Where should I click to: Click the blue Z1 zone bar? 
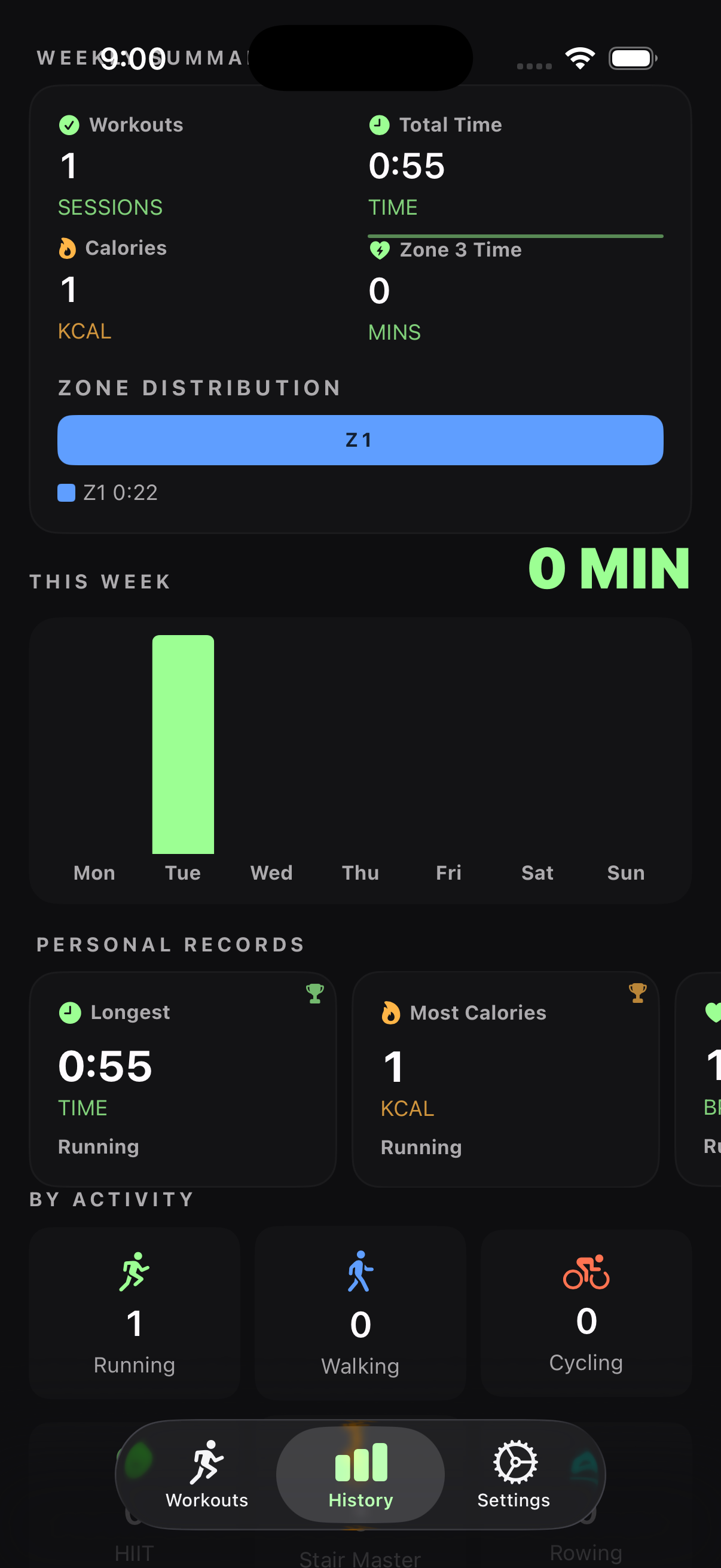[x=360, y=440]
